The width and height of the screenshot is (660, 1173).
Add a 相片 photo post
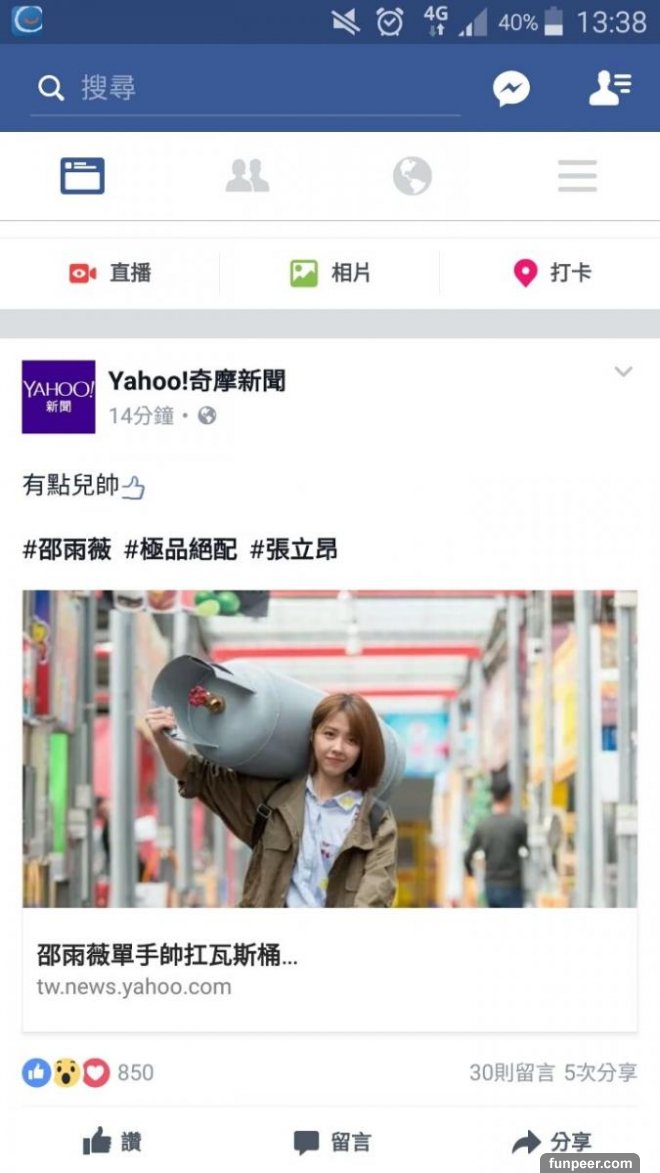click(330, 272)
